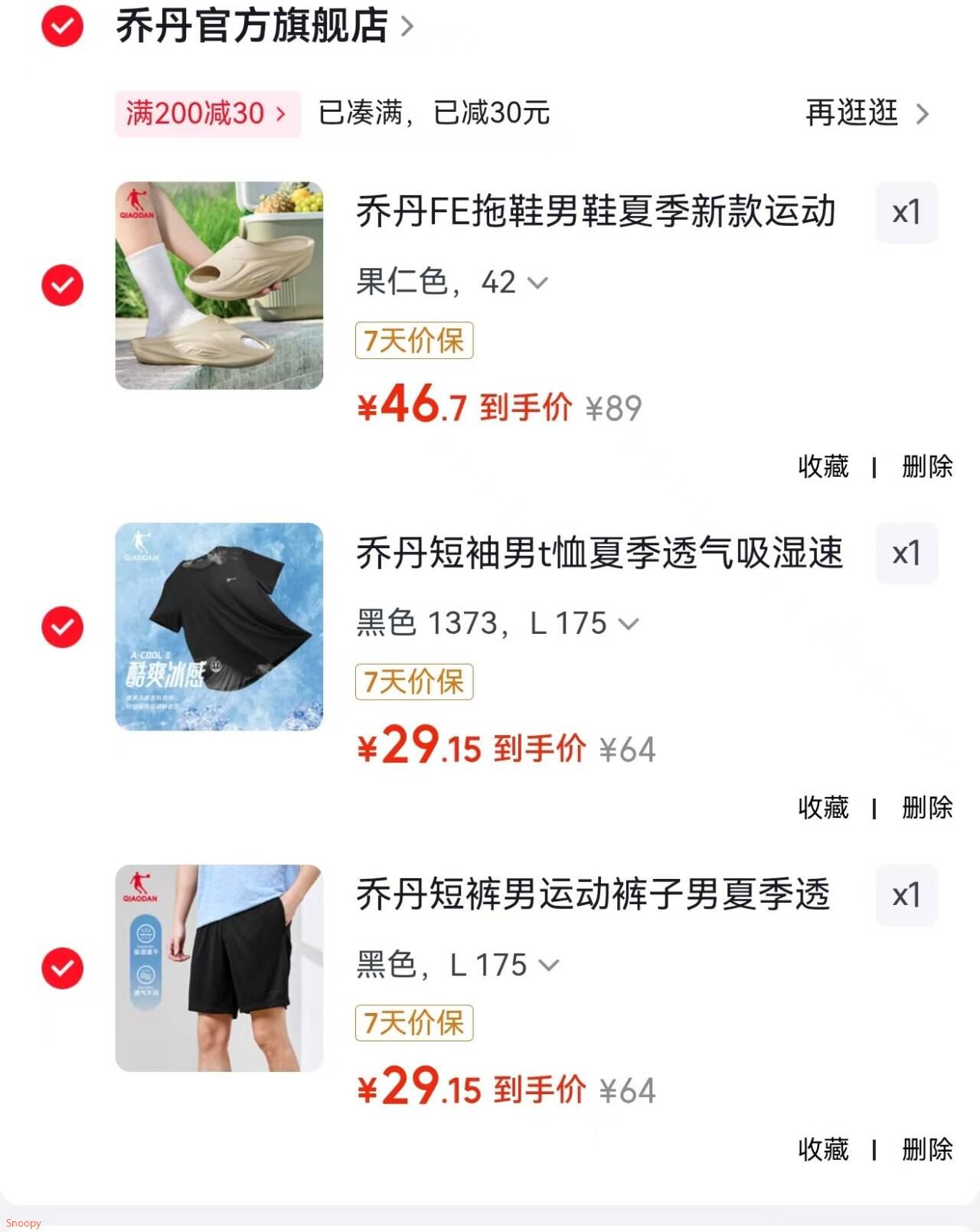Open the 满200减30 coupon tag
980x1232 pixels.
[x=207, y=114]
